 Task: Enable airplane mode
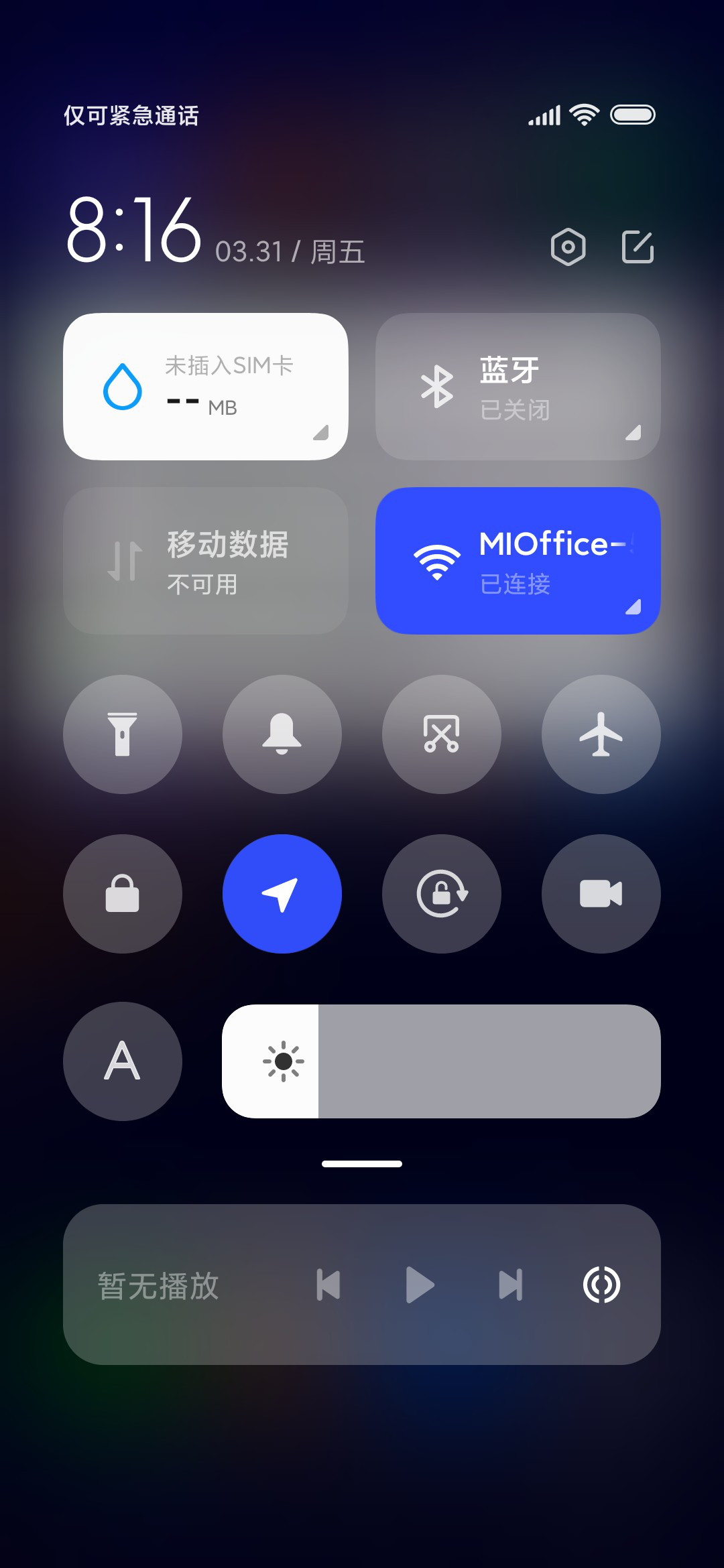coord(601,734)
